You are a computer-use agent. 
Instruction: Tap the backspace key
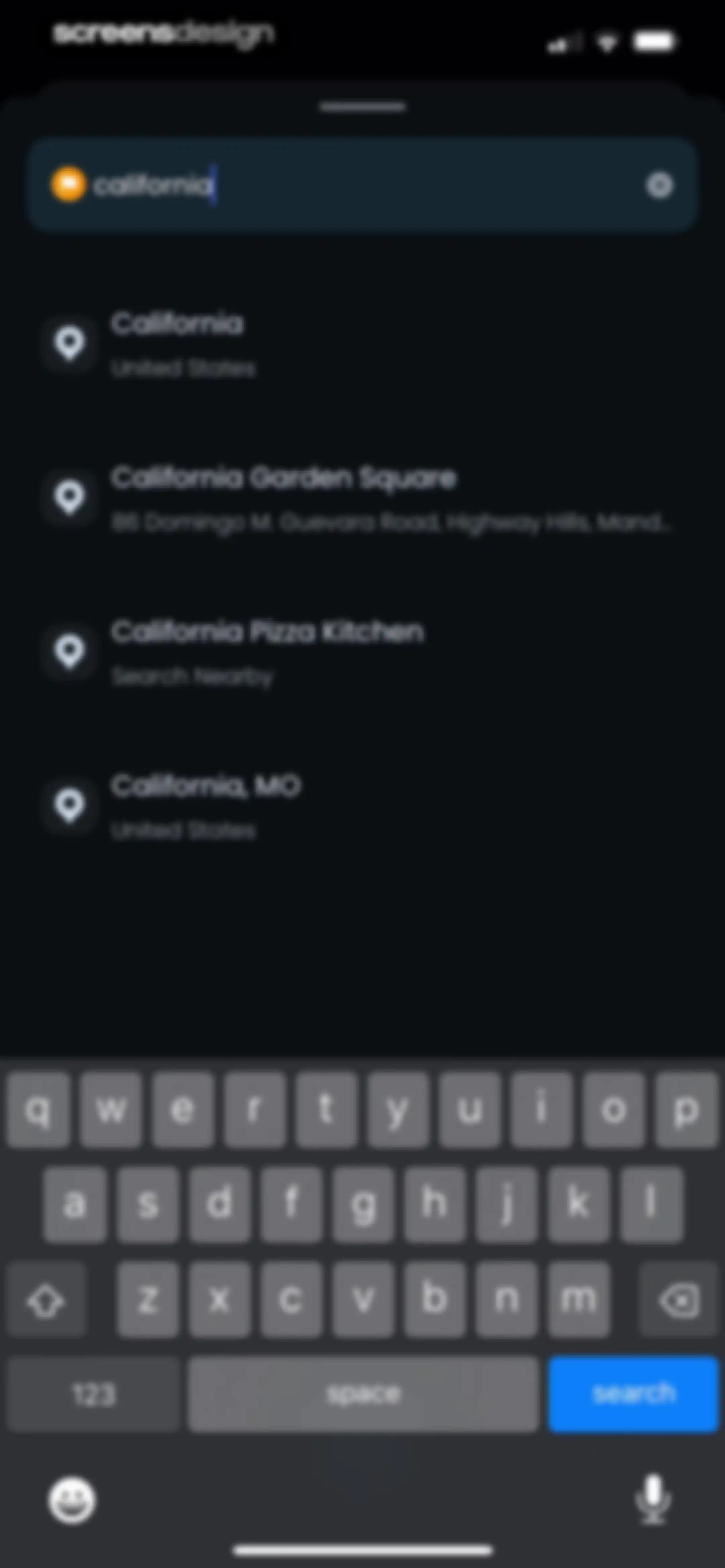[678, 1300]
